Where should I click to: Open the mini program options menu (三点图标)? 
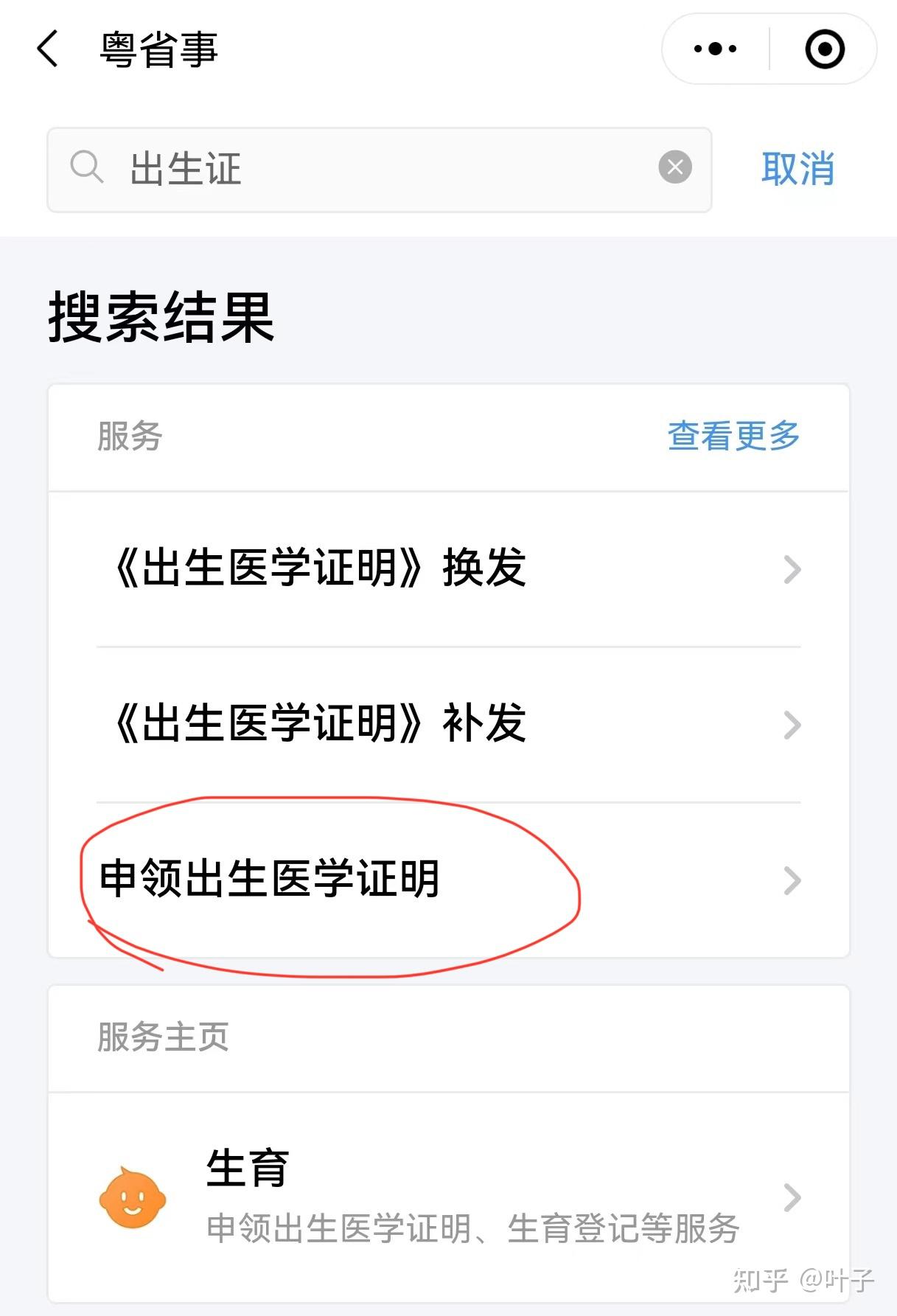pos(712,48)
